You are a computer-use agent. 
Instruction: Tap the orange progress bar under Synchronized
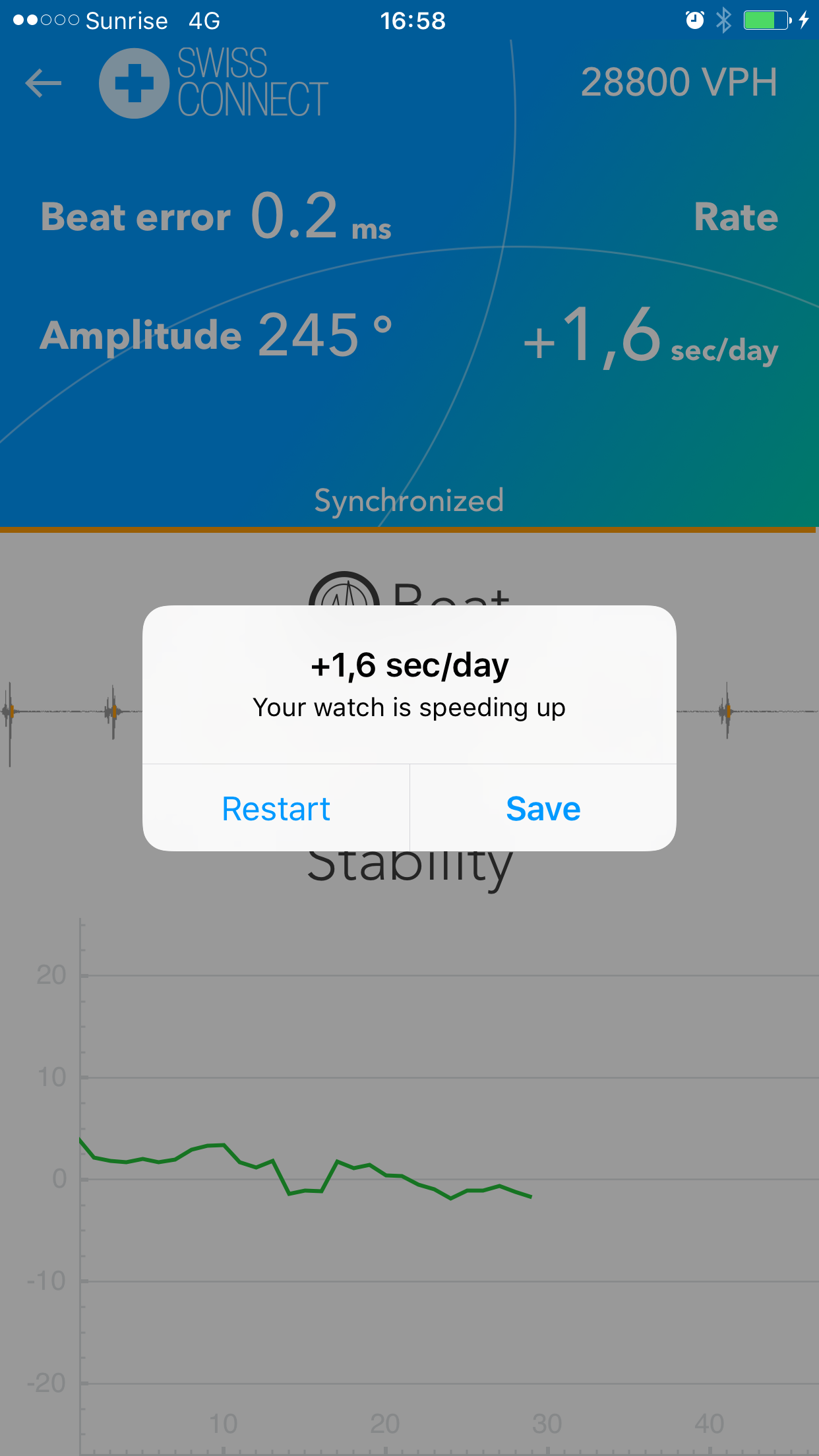point(409,529)
